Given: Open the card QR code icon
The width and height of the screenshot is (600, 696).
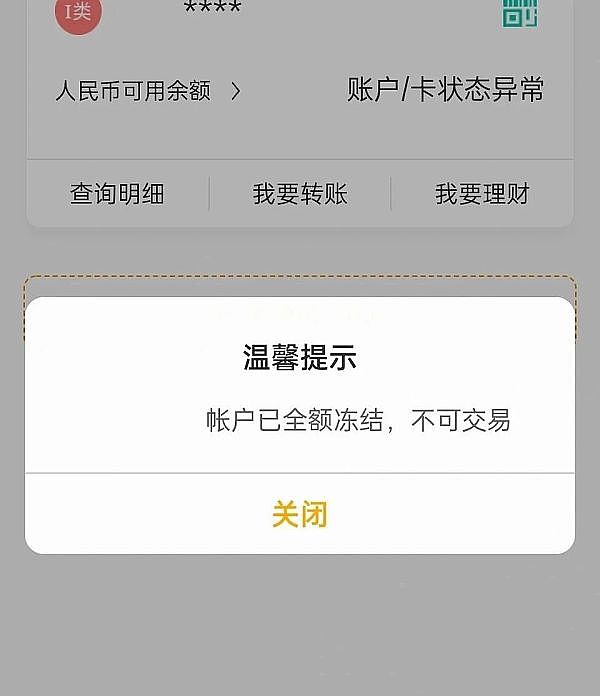Looking at the screenshot, I should tap(519, 12).
